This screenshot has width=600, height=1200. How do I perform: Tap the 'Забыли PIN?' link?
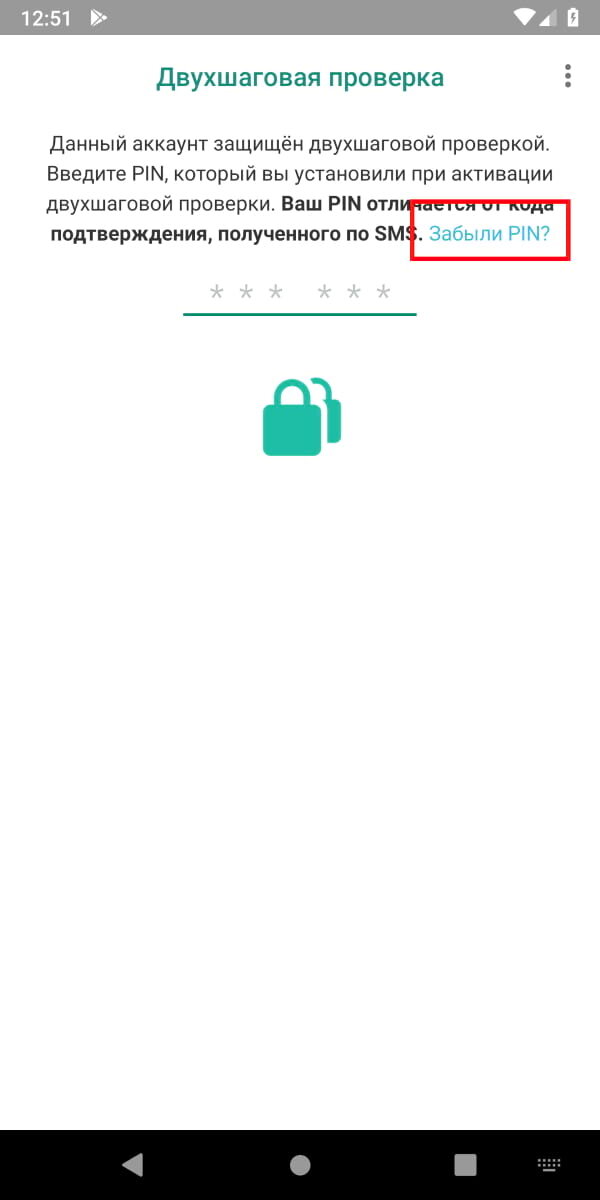pos(489,233)
